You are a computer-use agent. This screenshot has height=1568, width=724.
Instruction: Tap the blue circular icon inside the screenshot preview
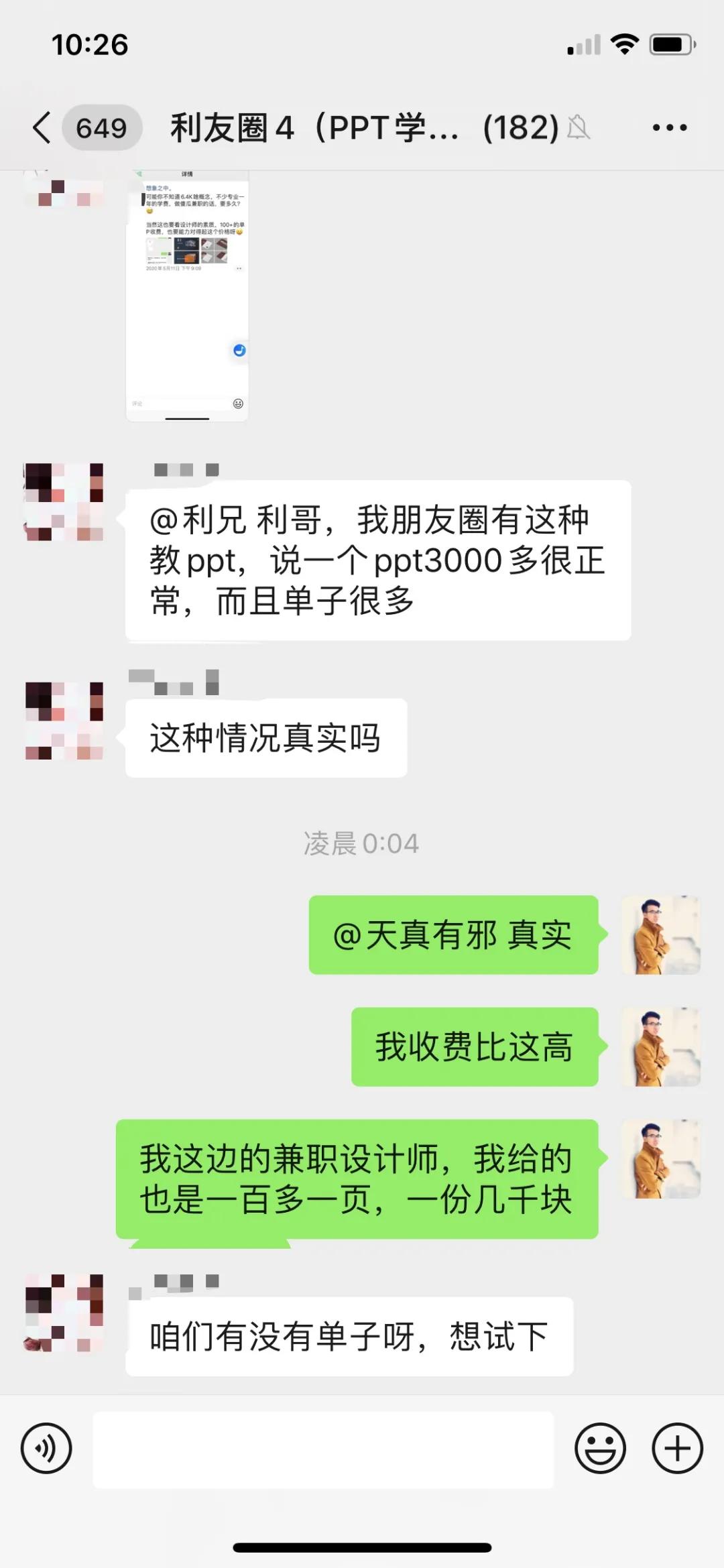coord(238,351)
